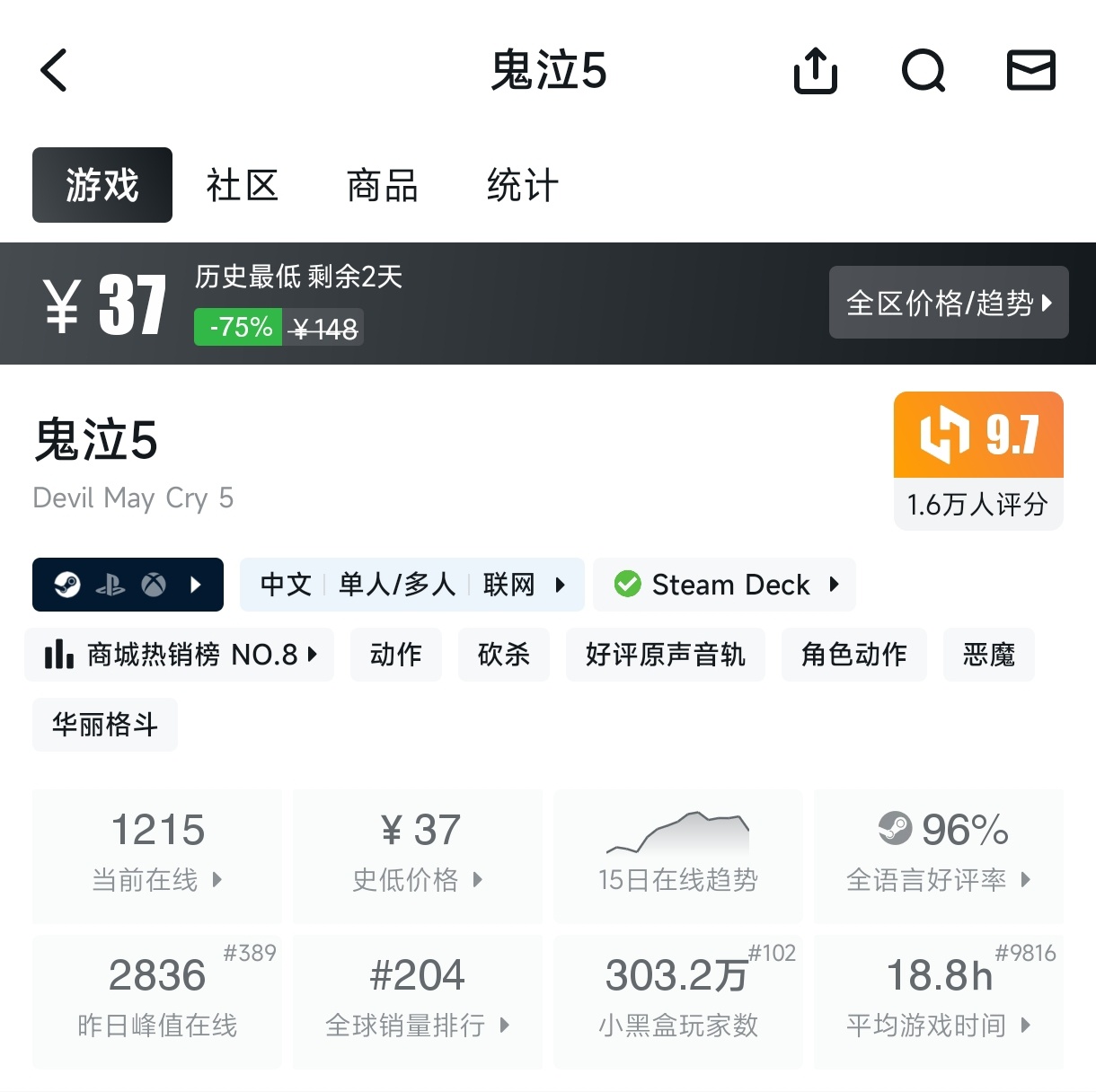Image resolution: width=1096 pixels, height=1092 pixels.
Task: Expand the 中文 单人/多人 联网 info chip
Action: [411, 585]
